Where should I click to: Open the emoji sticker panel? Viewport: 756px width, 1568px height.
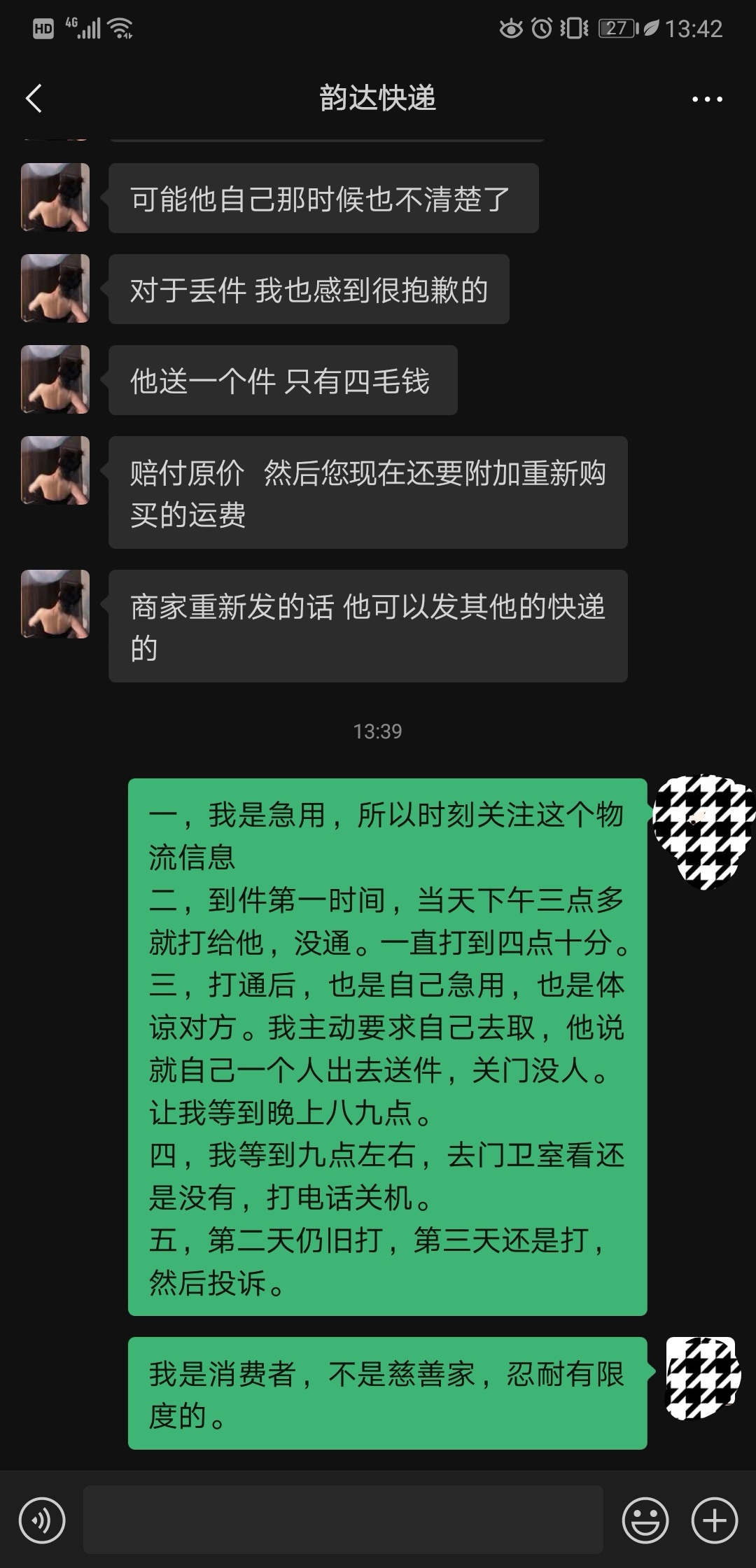click(x=645, y=1520)
